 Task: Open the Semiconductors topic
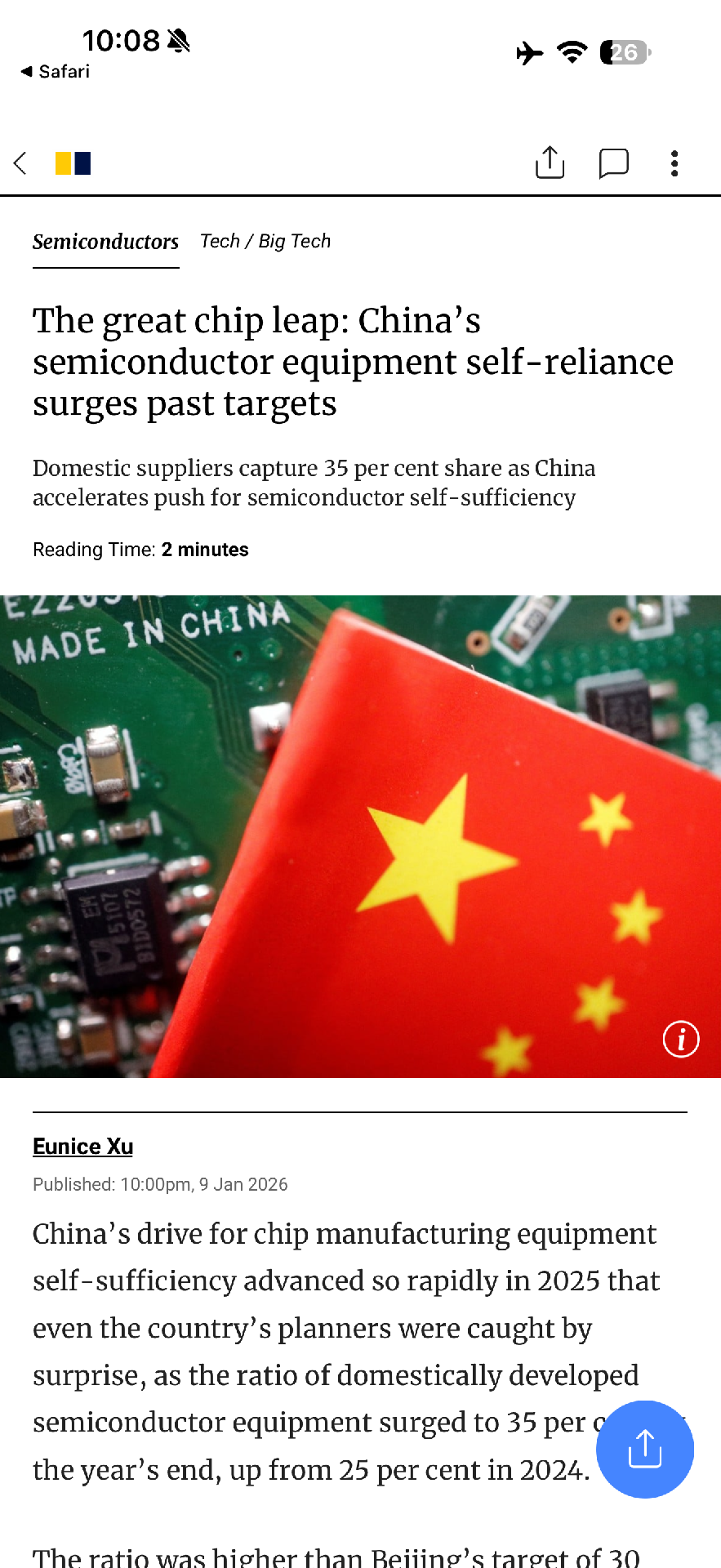(x=105, y=242)
